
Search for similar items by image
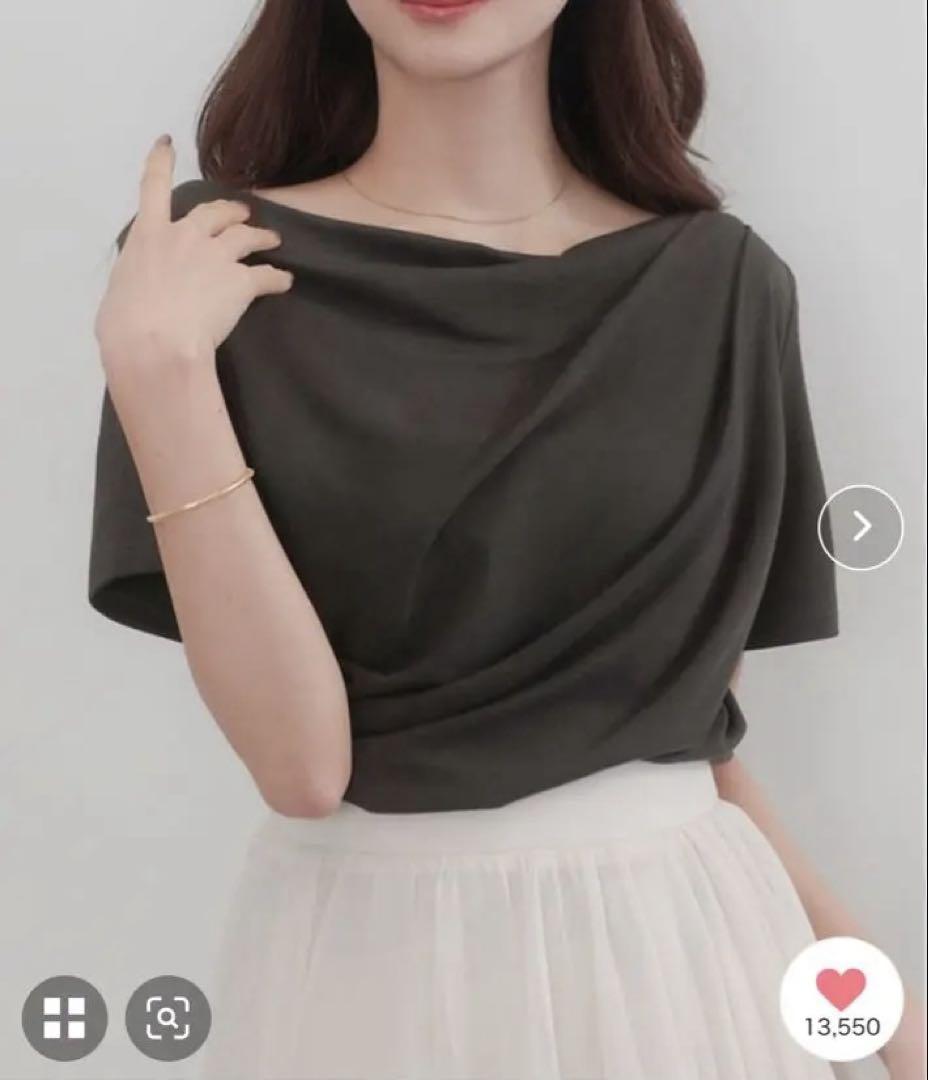[x=168, y=1018]
